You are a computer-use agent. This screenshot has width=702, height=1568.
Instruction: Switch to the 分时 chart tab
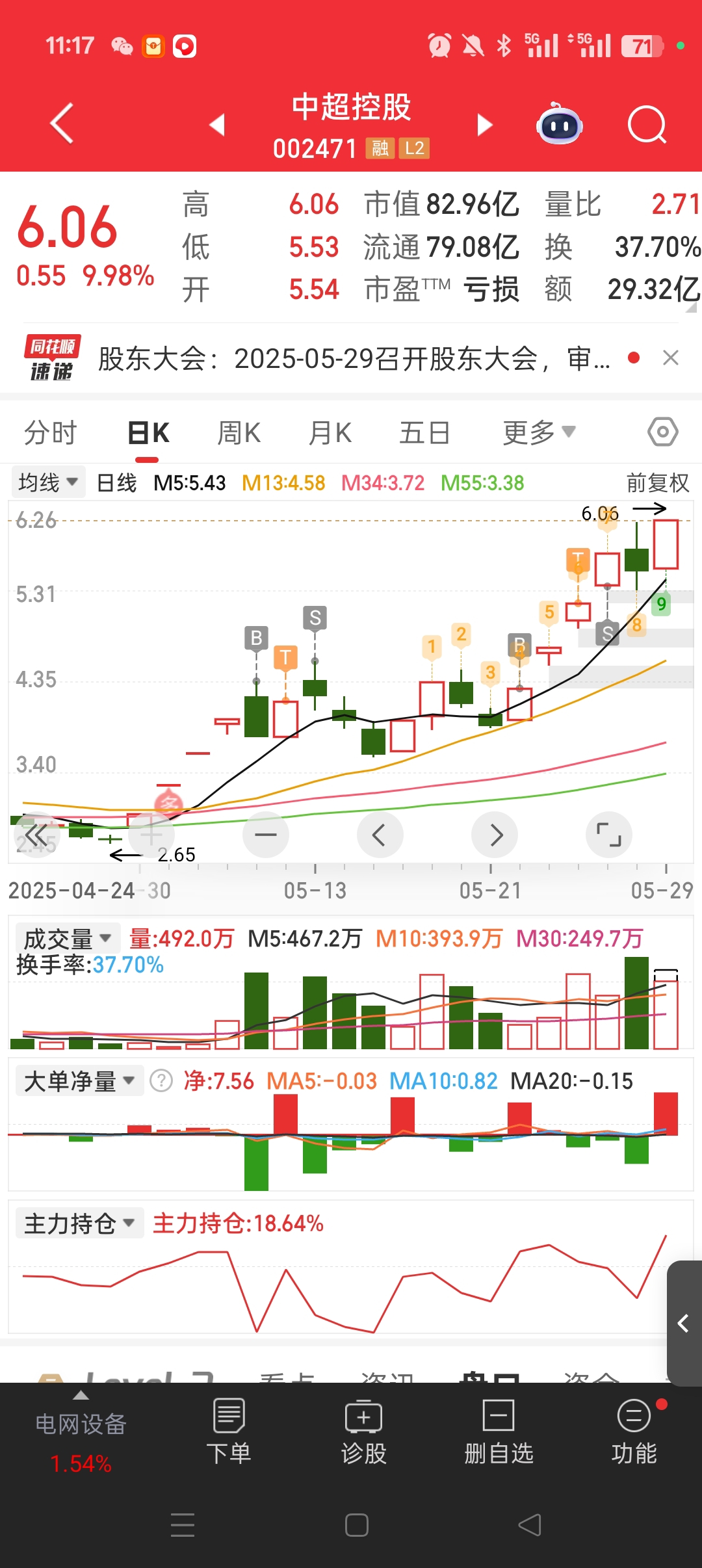51,433
